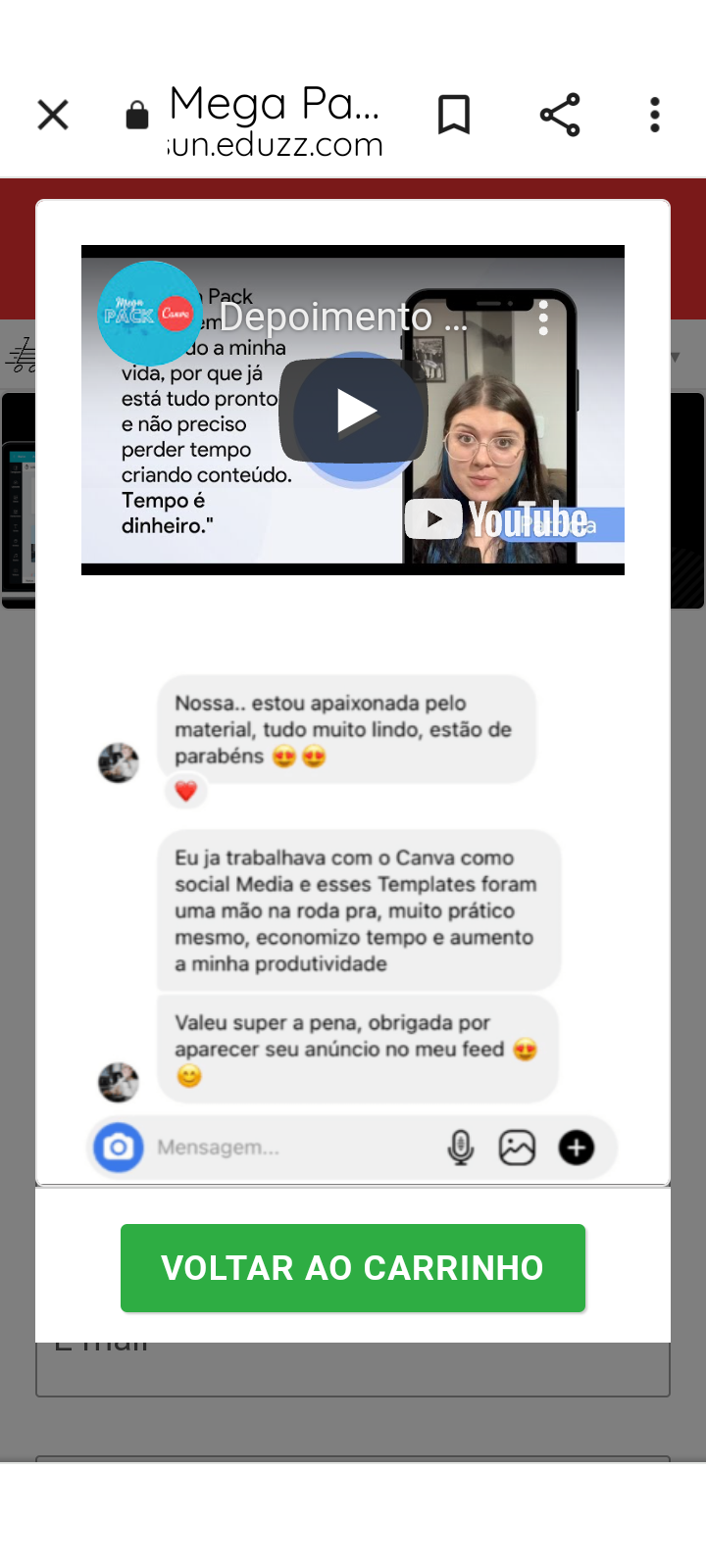
Task: Open the video's three-dot options
Action: tap(543, 318)
